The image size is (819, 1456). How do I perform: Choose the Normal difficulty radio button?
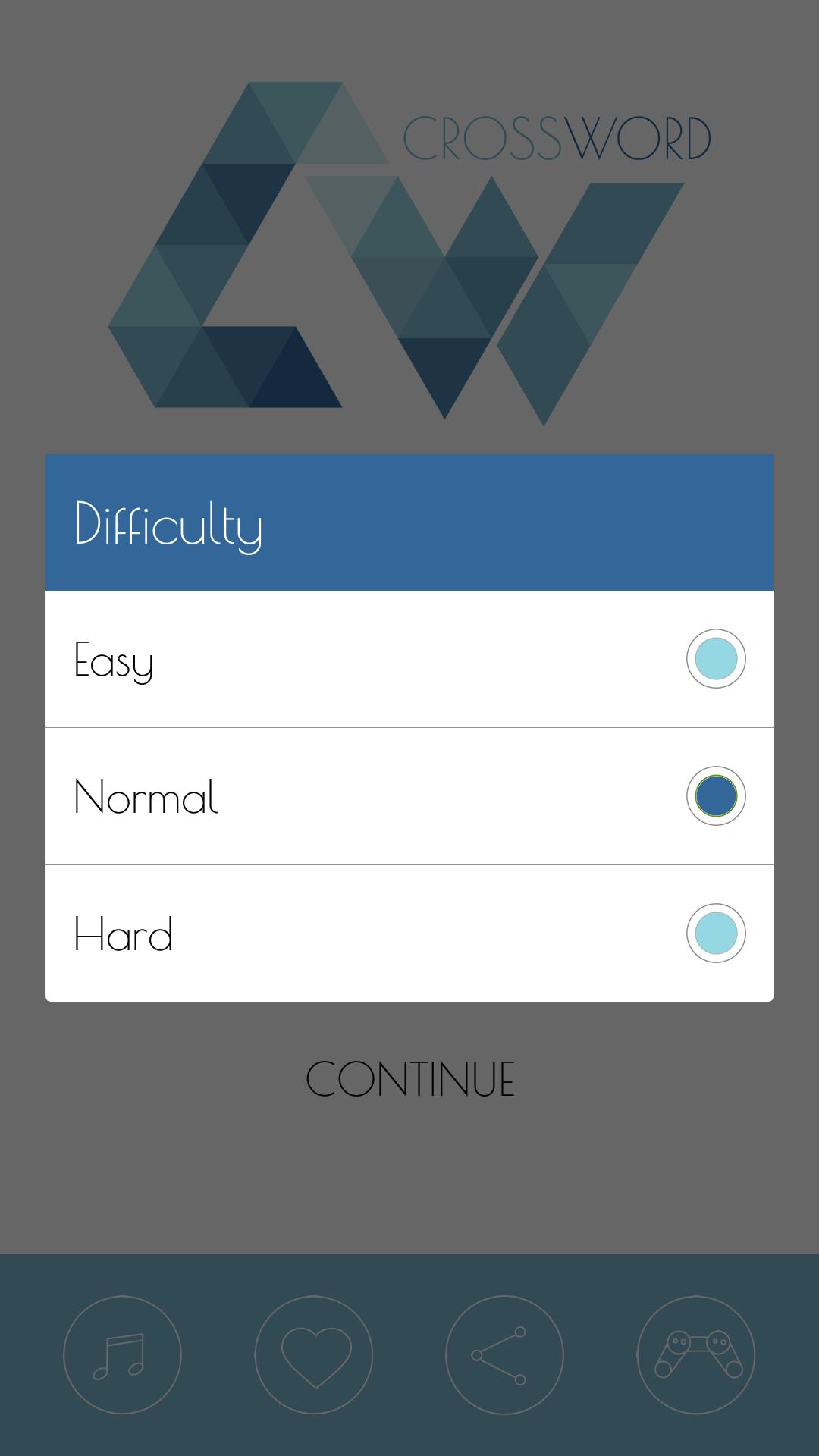point(716,795)
